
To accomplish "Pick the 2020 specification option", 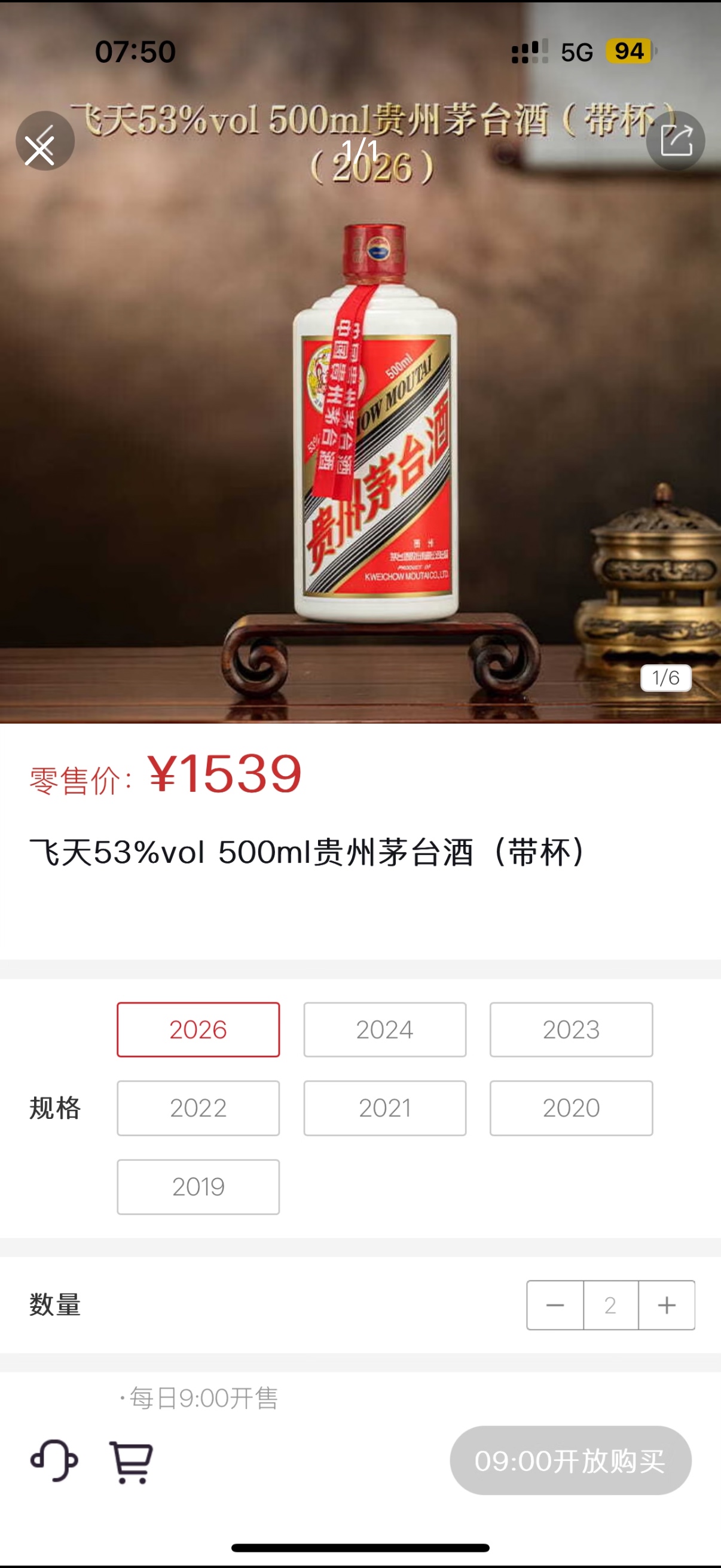I will [571, 1108].
